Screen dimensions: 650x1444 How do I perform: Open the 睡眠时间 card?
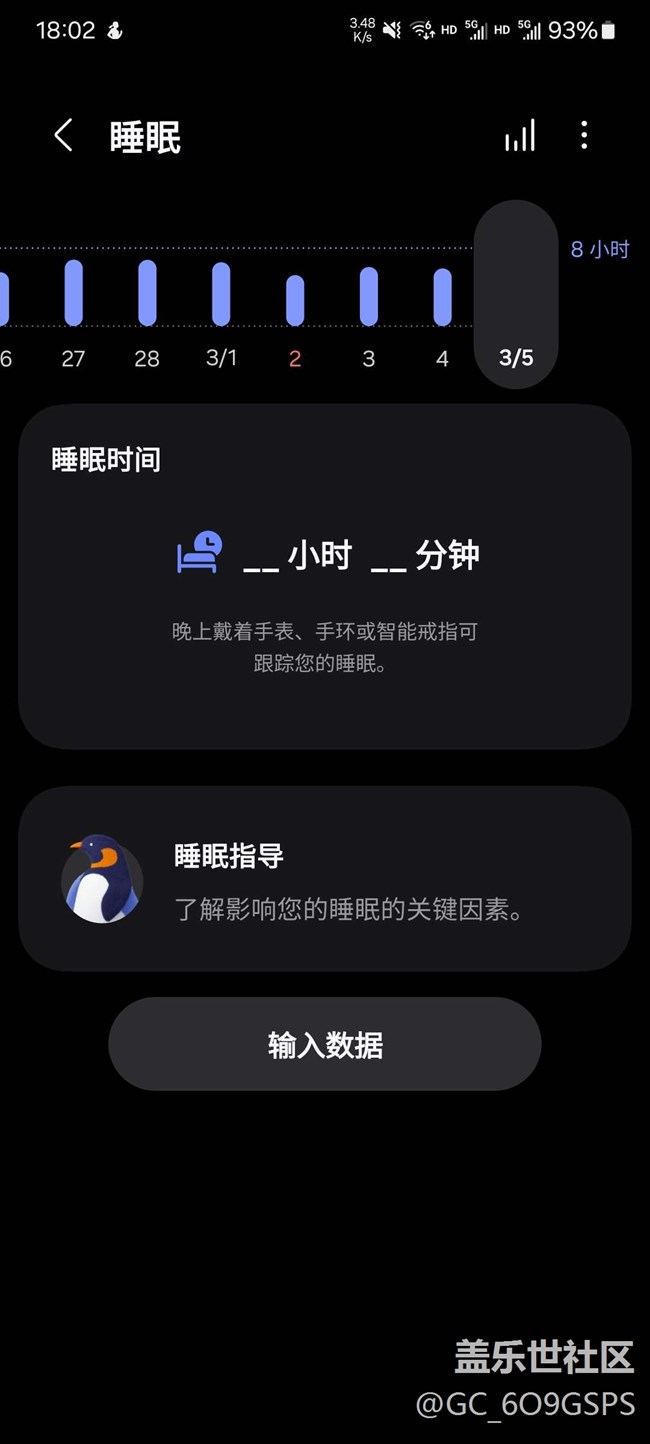click(325, 576)
